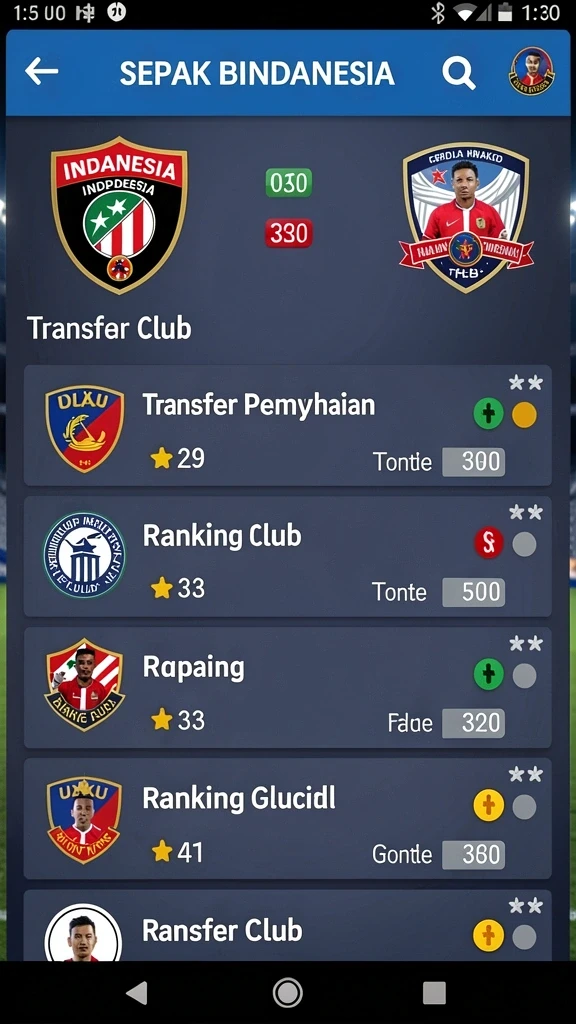The height and width of the screenshot is (1024, 576).
Task: Tap the yellow plus on Ransfer Club
Action: [488, 936]
